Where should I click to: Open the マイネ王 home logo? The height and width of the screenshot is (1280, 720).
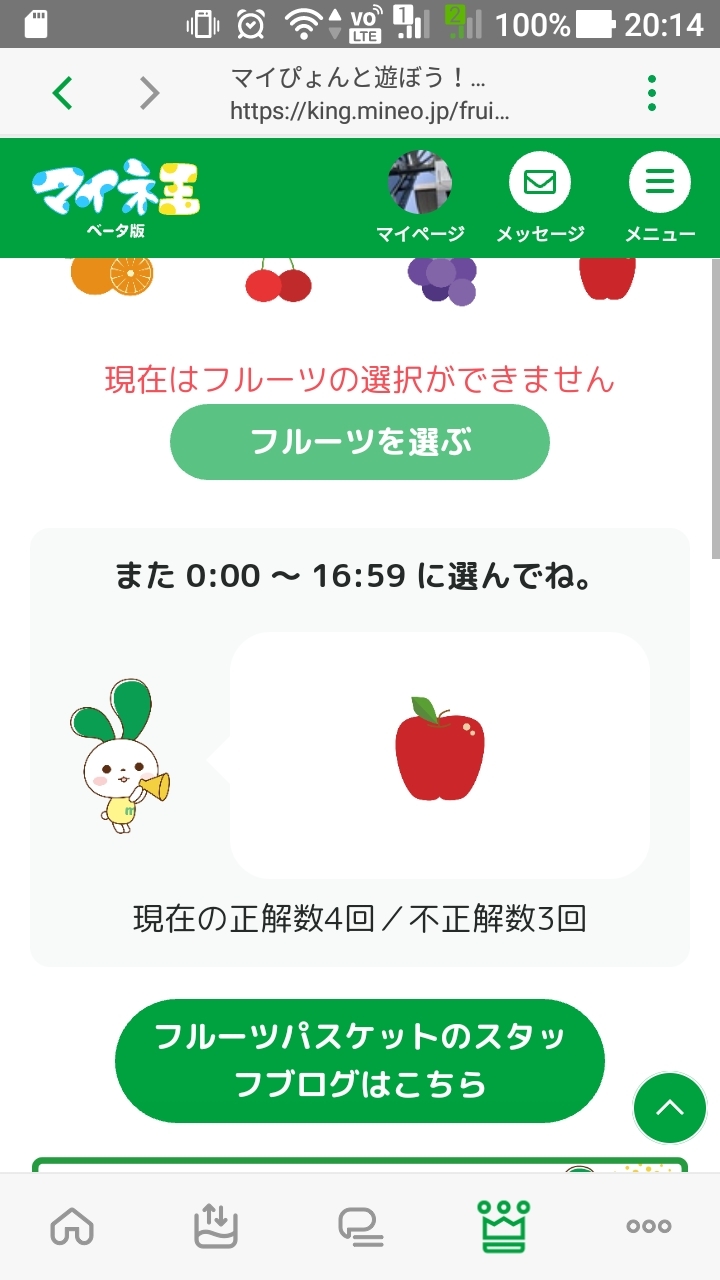(116, 197)
